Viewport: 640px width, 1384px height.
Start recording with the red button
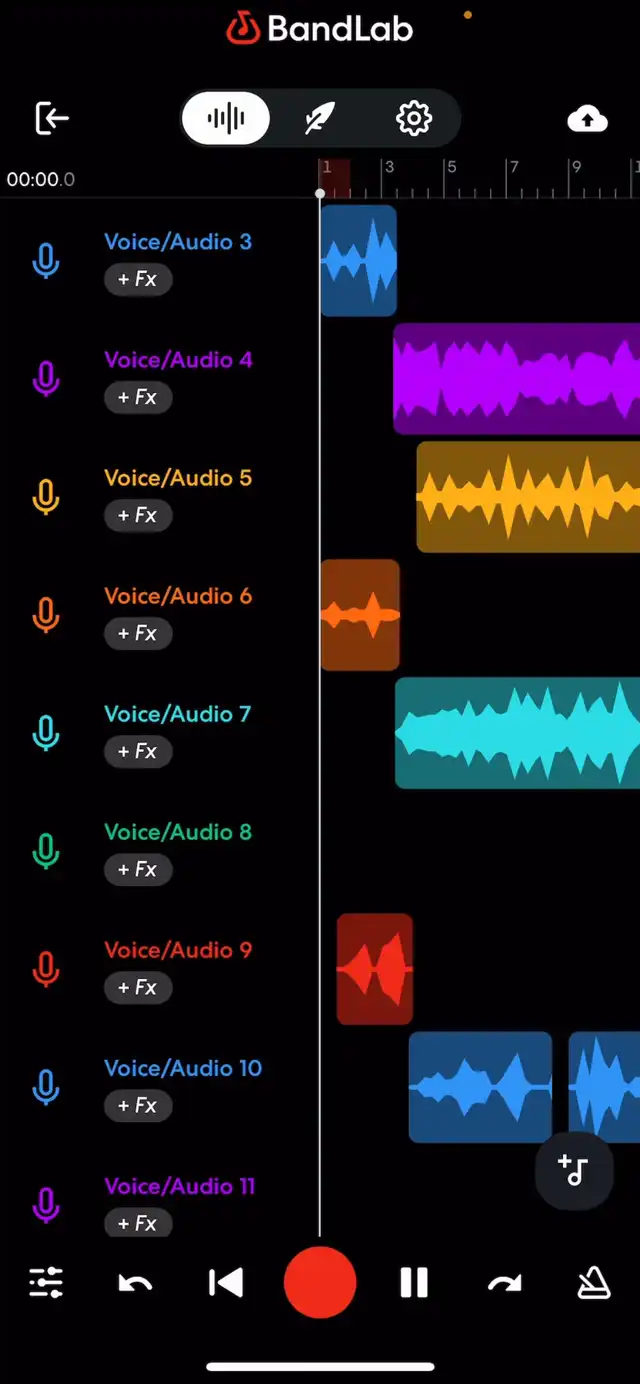[320, 1283]
